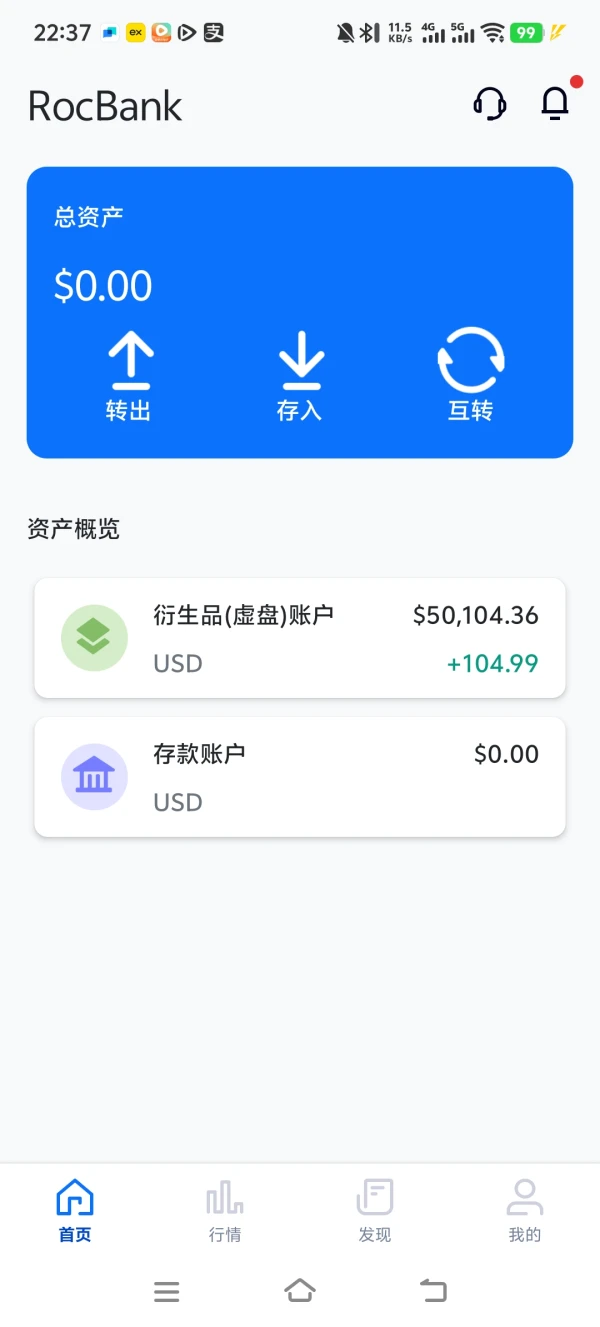Switch to the 行情 market tab
The height and width of the screenshot is (1327, 600).
point(225,1210)
